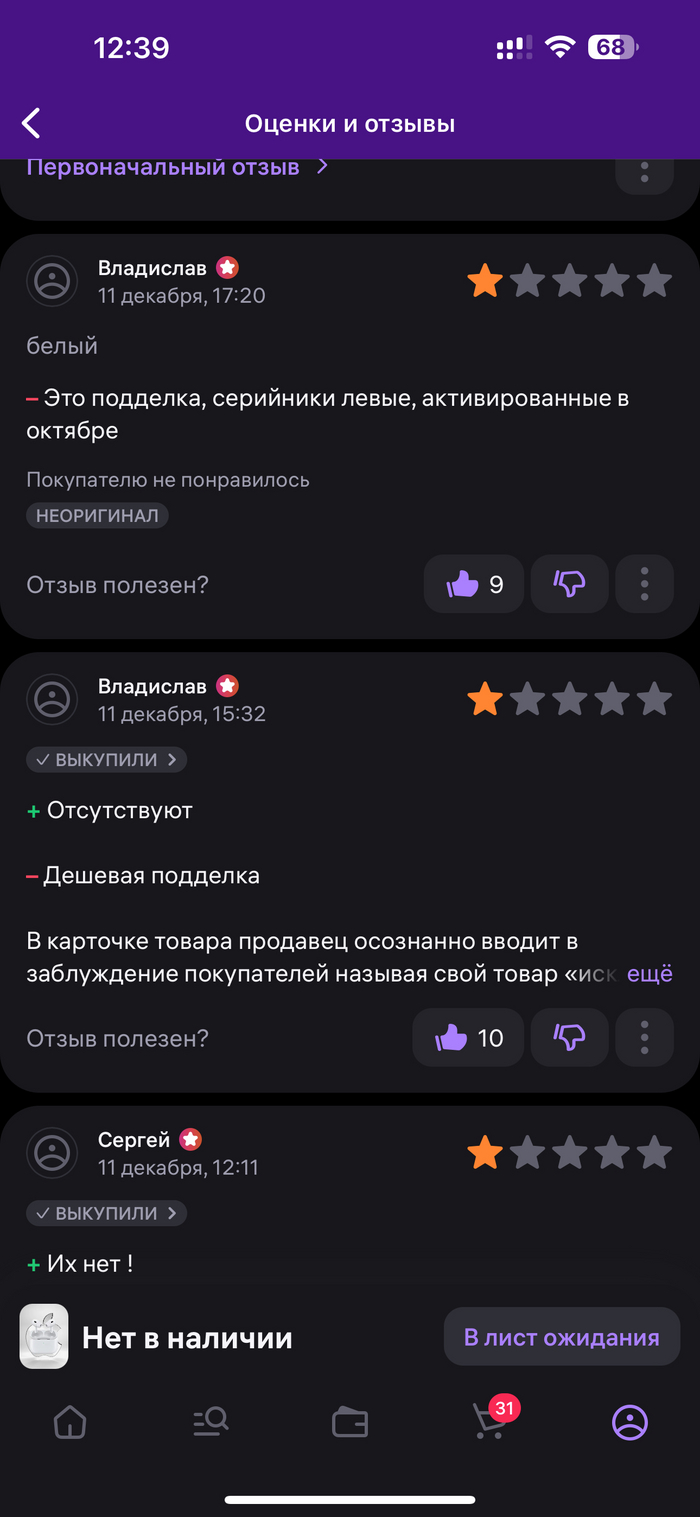This screenshot has width=700, height=1517.
Task: Add product to В лист ожидания
Action: (561, 1337)
